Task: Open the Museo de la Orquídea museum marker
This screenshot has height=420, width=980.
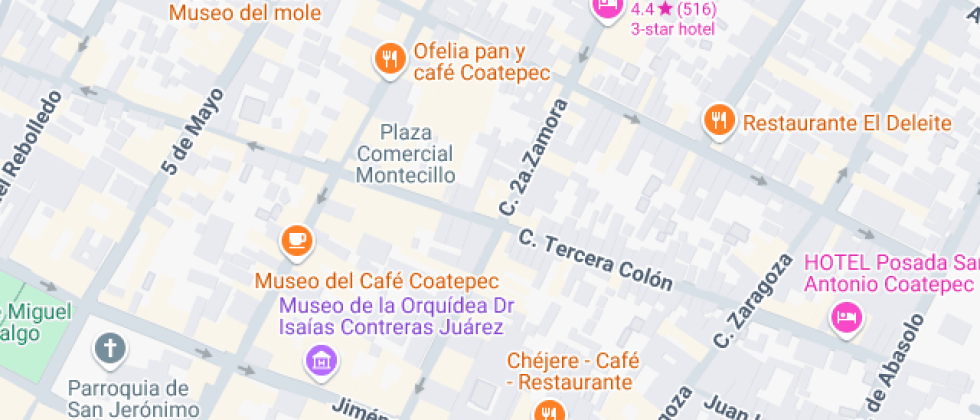Action: pyautogui.click(x=320, y=360)
